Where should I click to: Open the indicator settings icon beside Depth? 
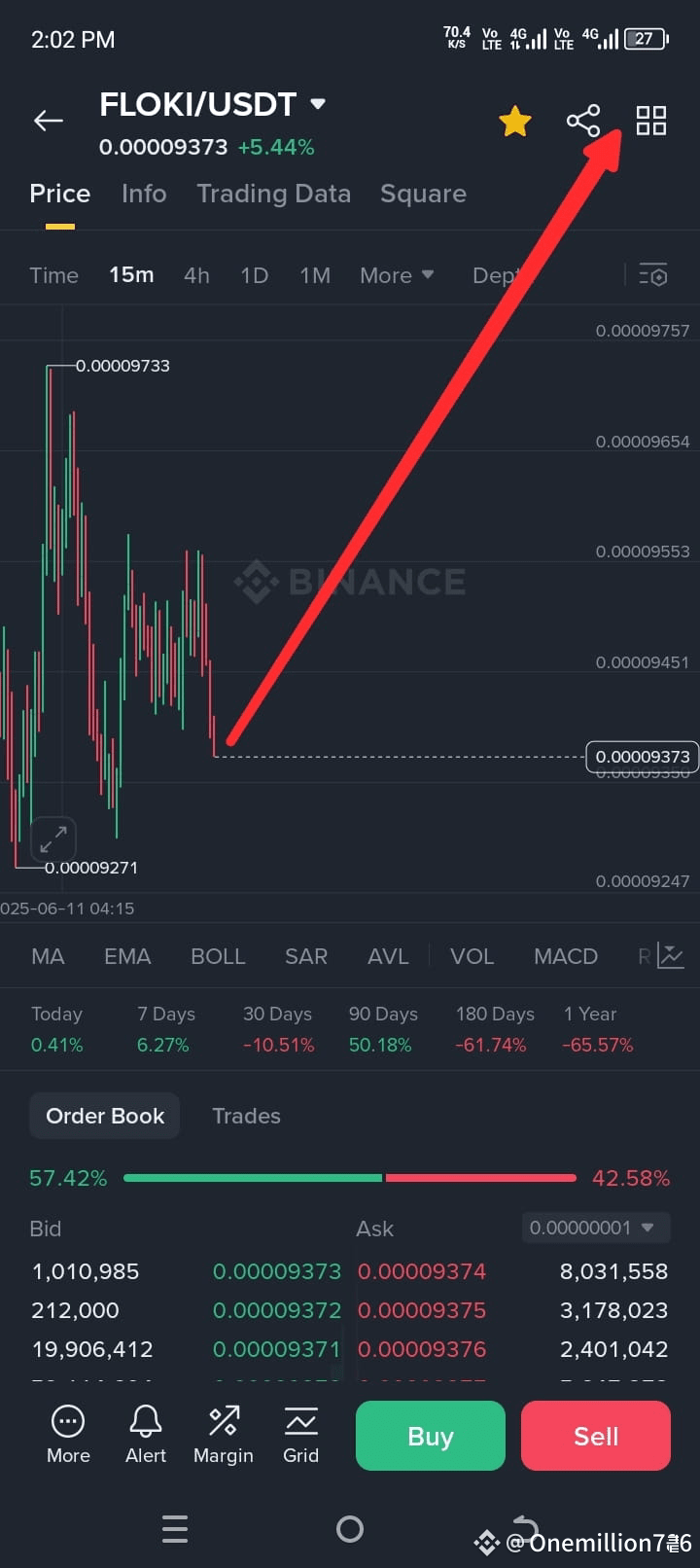(x=653, y=275)
